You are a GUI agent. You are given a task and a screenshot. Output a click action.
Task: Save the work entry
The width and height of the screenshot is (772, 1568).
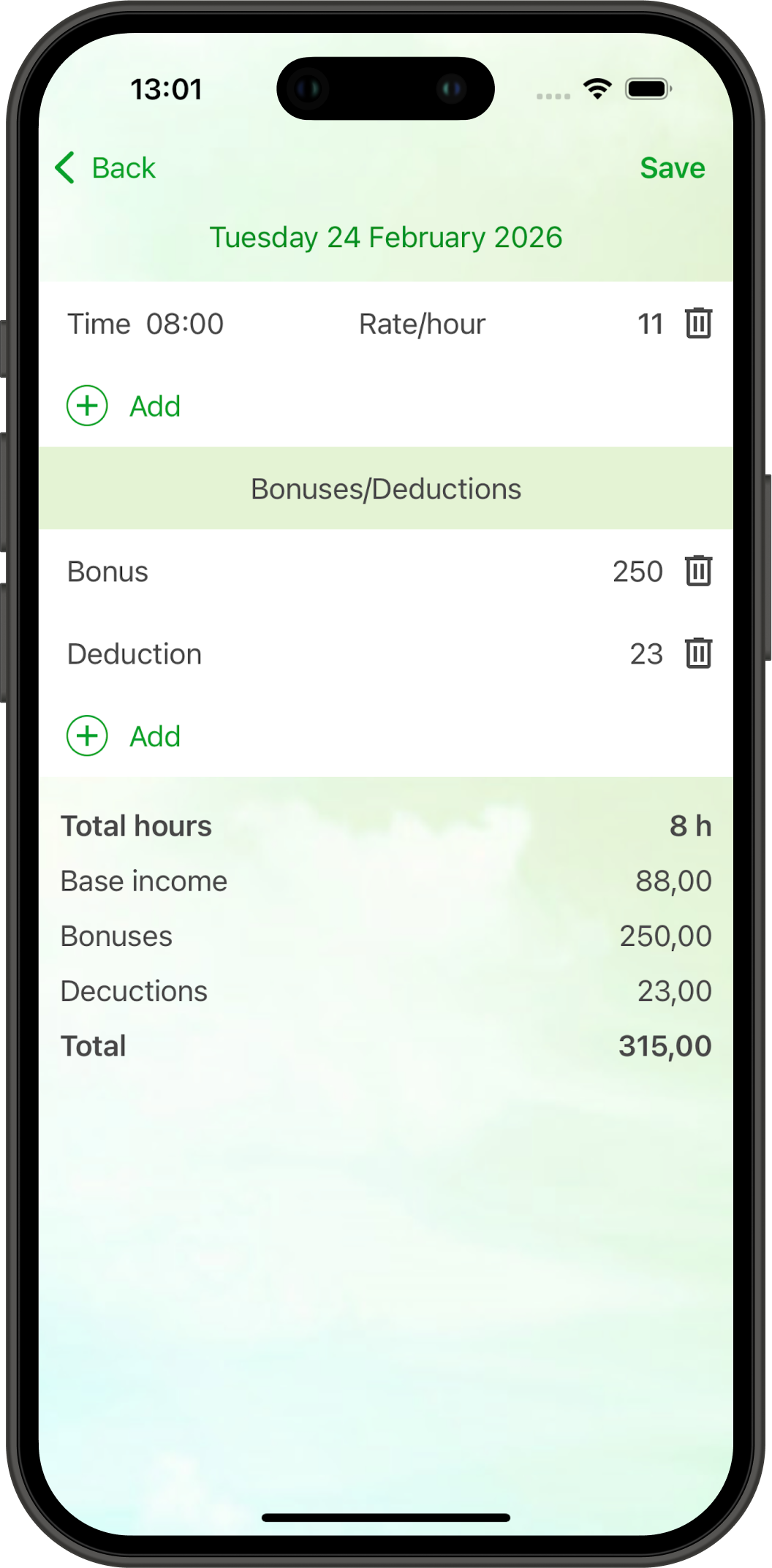672,168
